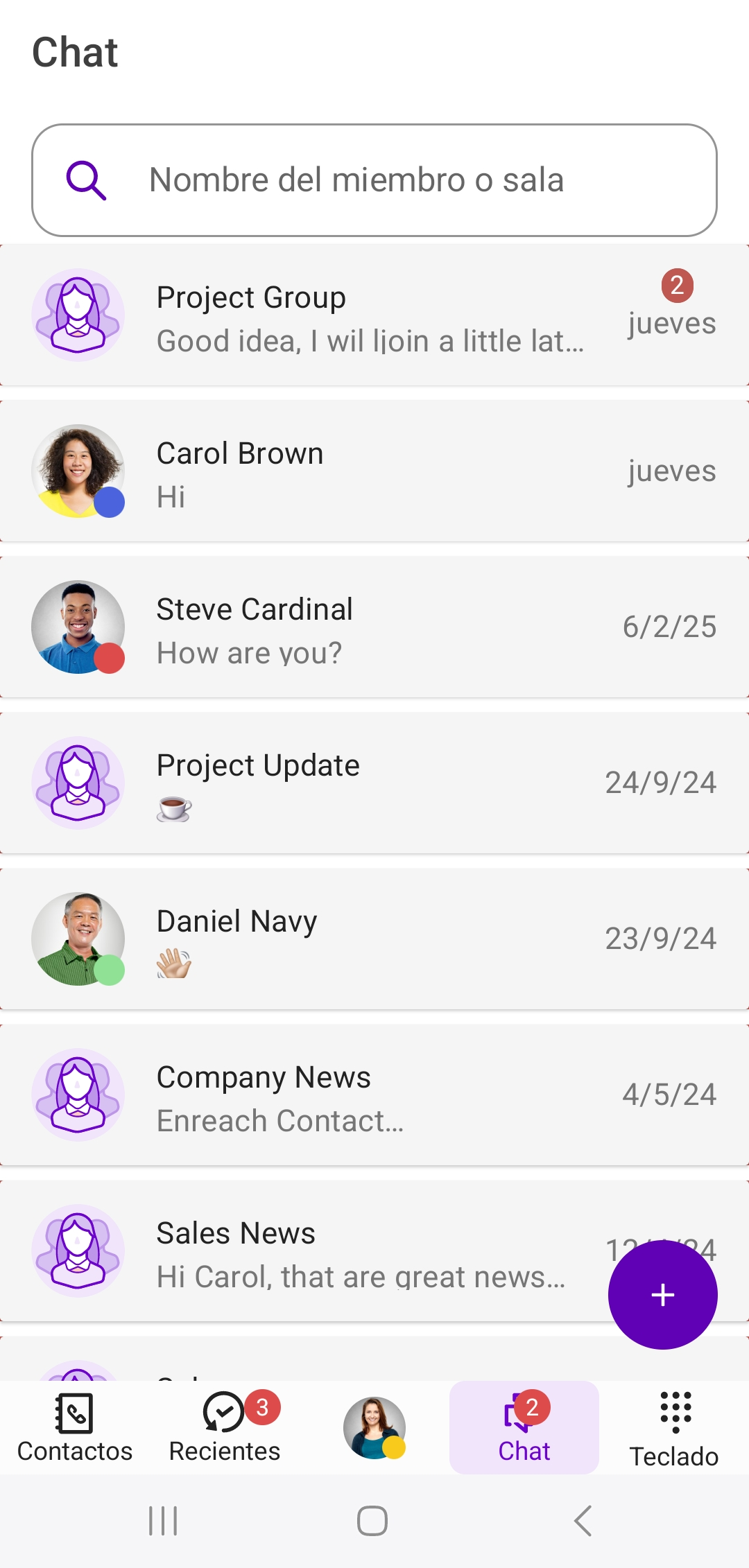Viewport: 749px width, 1568px height.
Task: Open the chat with Daniel Navy
Action: pos(374,939)
